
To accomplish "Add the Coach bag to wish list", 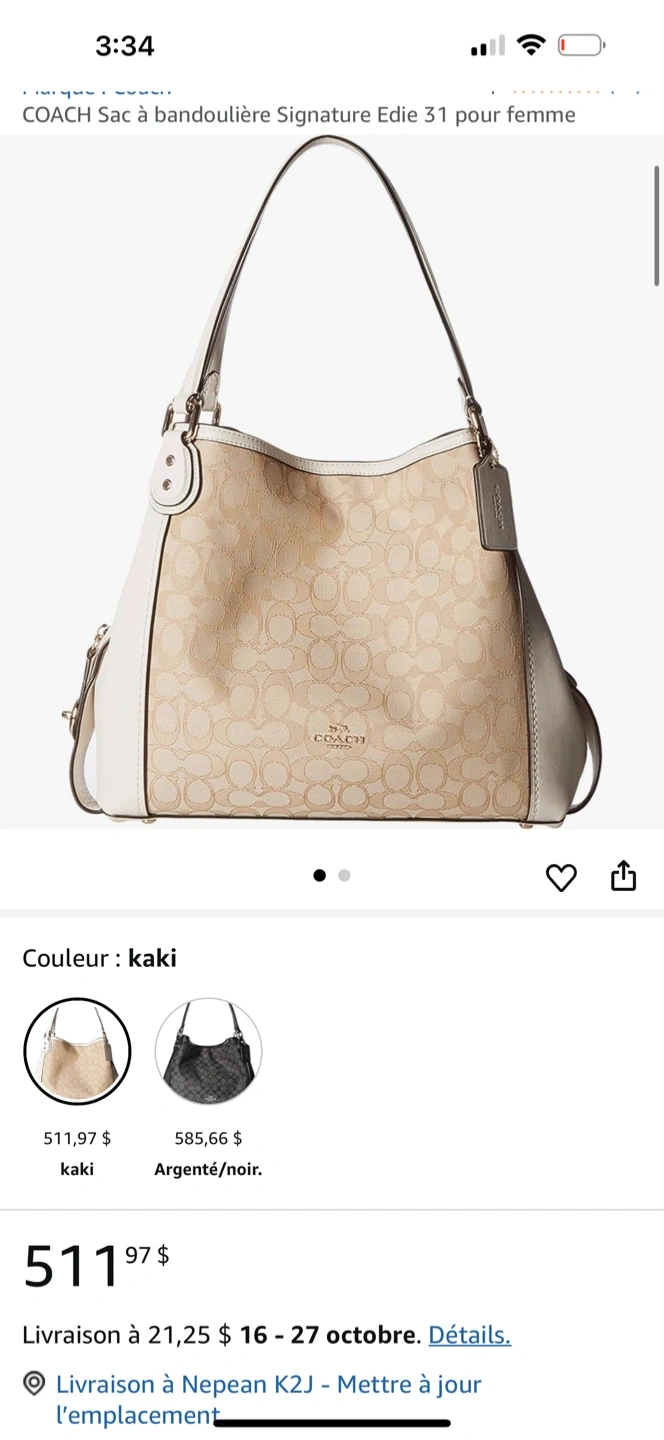I will pos(561,877).
